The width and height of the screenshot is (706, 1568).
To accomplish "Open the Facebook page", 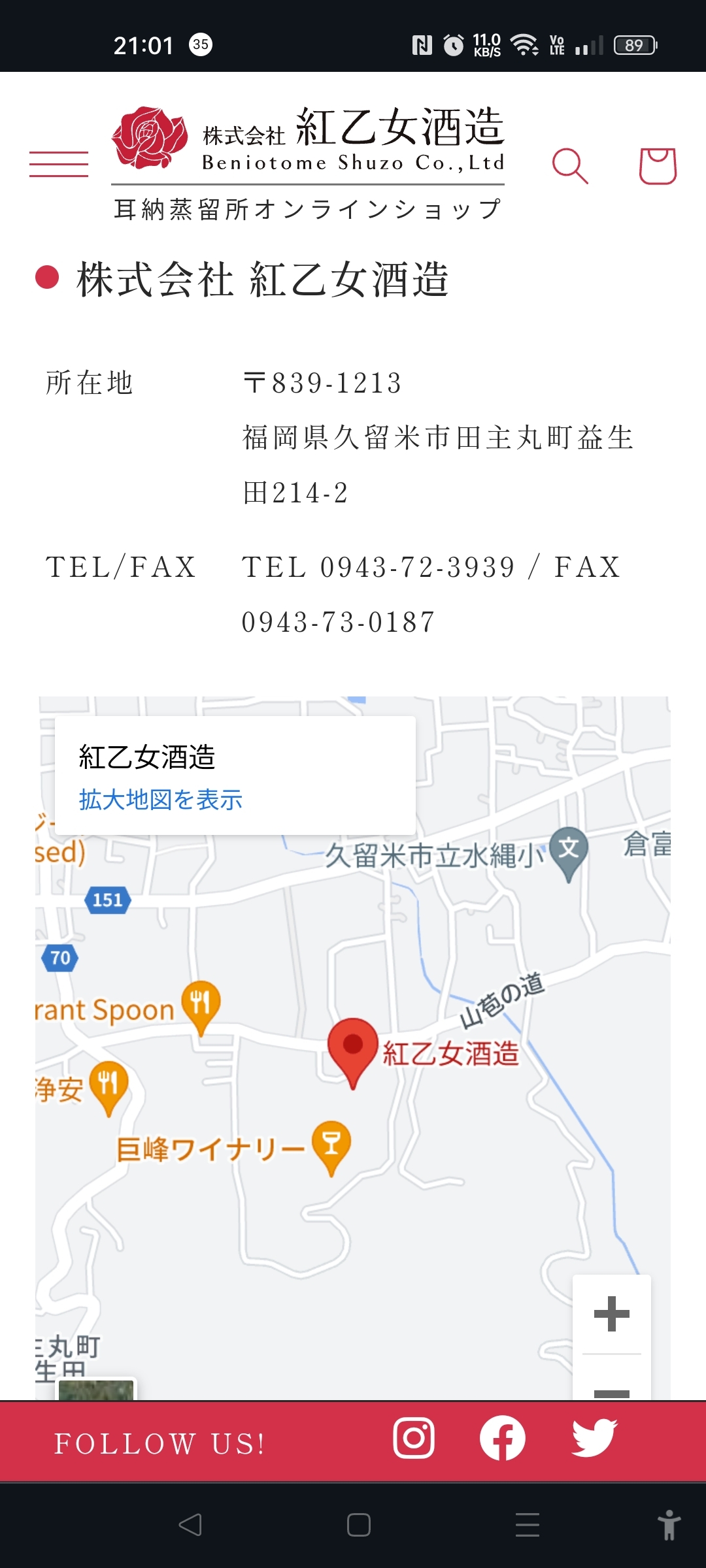I will click(503, 1438).
